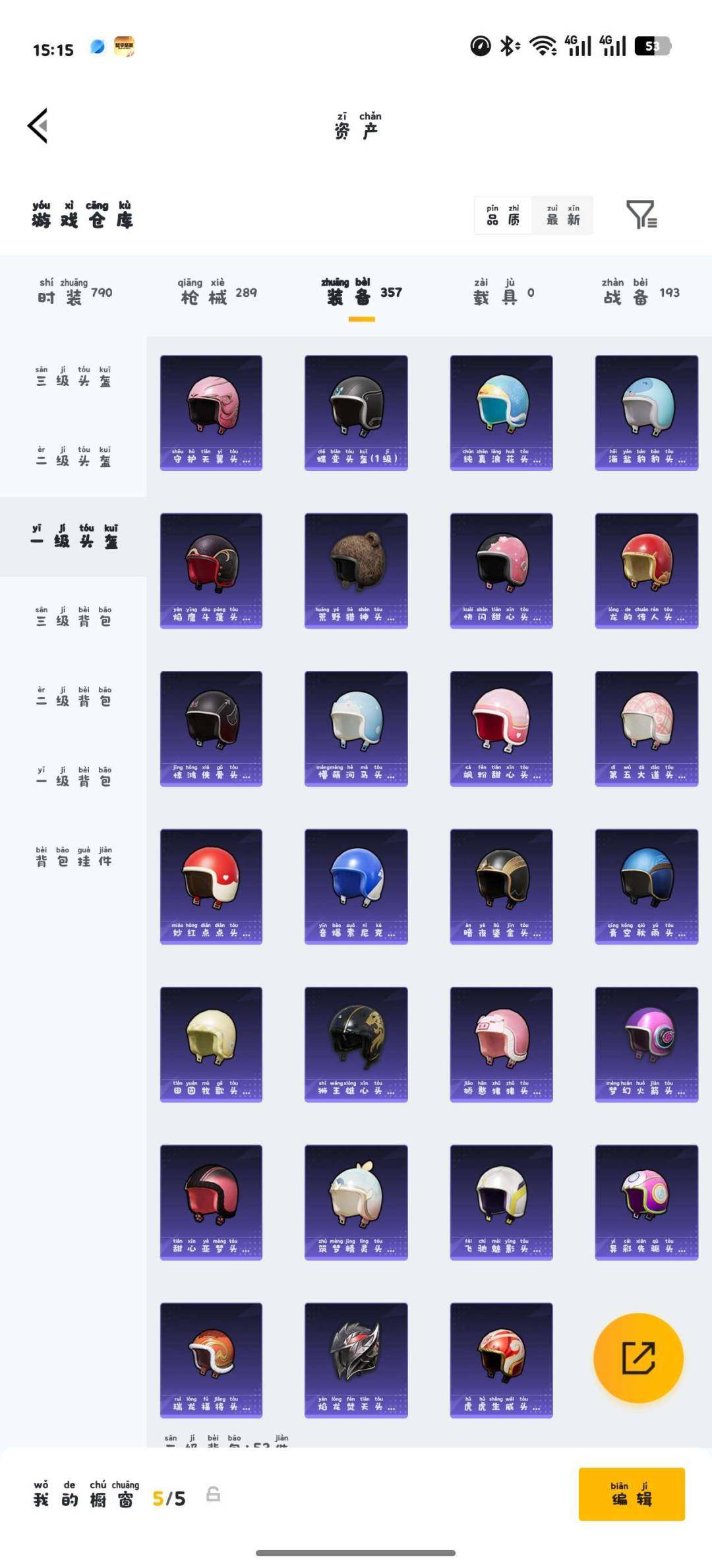Select 一级背包 in the side list
The height and width of the screenshot is (1568, 712).
[x=73, y=776]
